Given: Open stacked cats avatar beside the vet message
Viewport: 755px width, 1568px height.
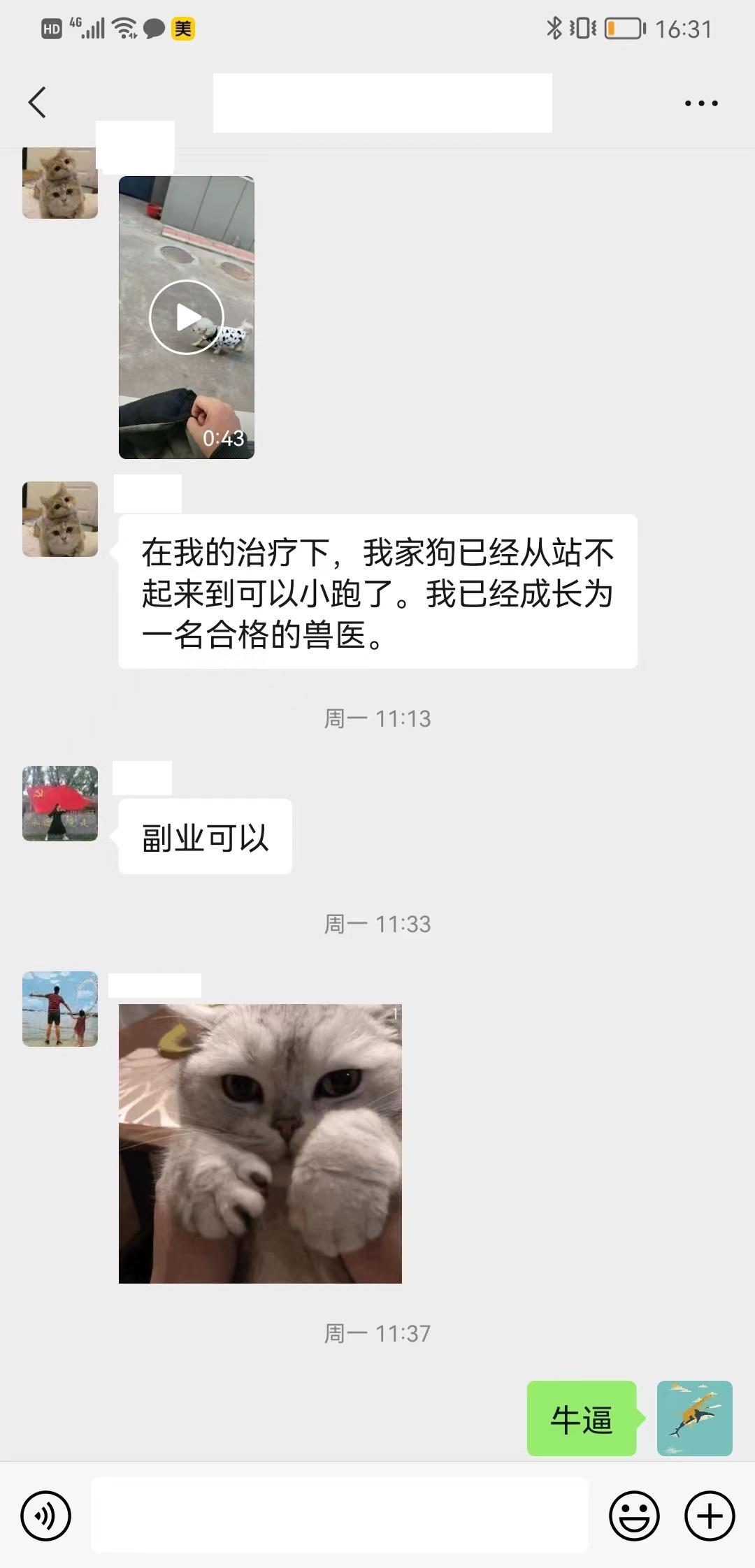Looking at the screenshot, I should (x=60, y=519).
